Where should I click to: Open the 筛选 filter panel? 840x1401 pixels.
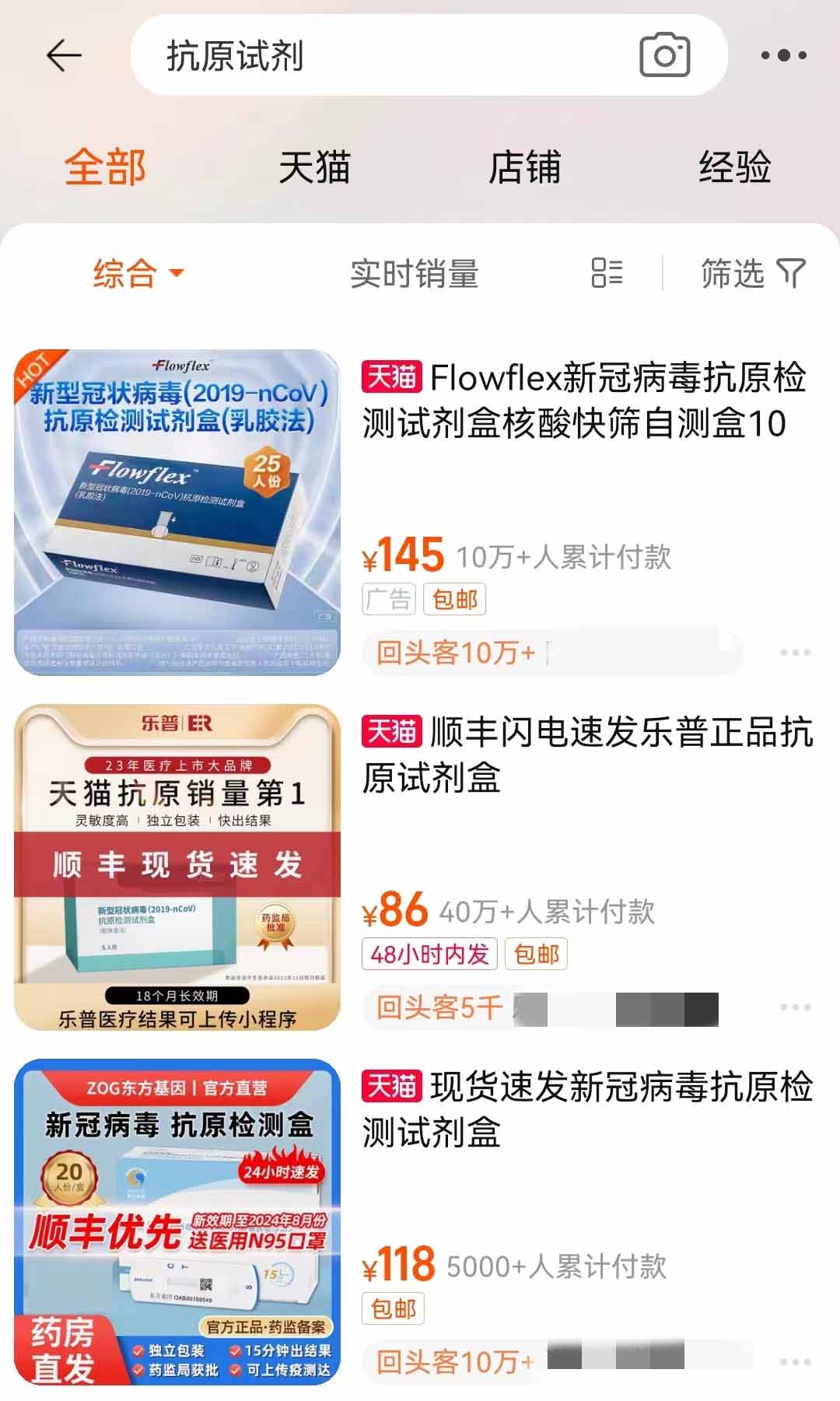(752, 273)
